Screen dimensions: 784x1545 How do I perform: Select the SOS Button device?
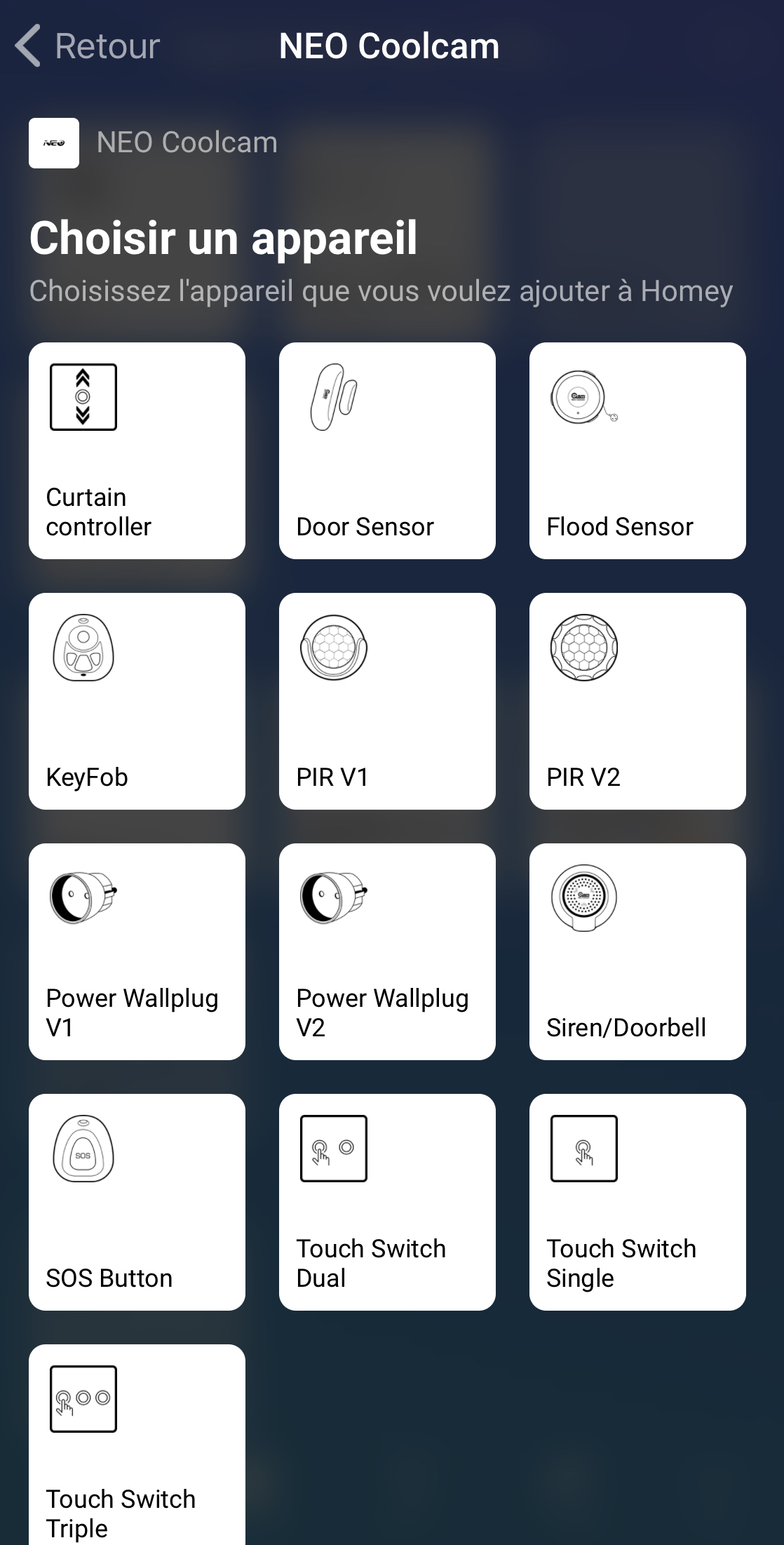point(137,1202)
